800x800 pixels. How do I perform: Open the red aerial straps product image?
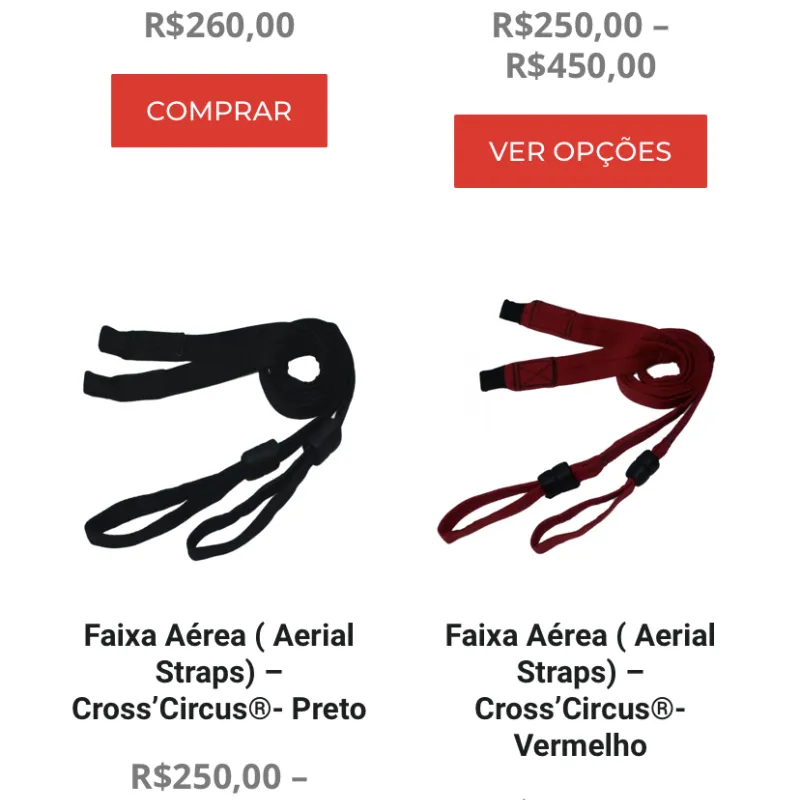point(580,425)
